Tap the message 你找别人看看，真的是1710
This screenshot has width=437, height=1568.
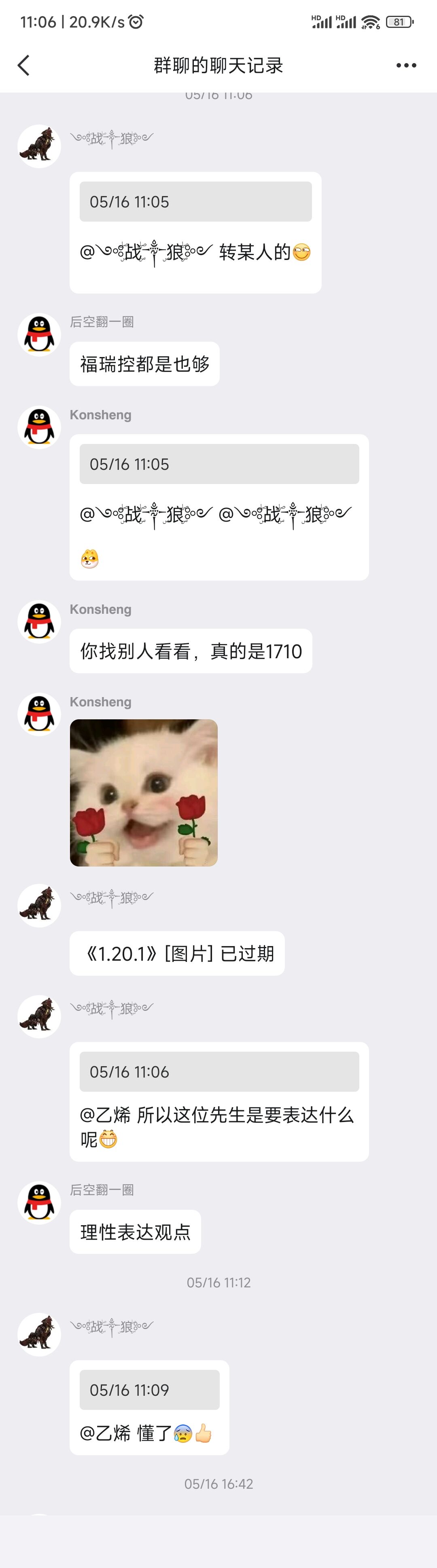pos(191,651)
